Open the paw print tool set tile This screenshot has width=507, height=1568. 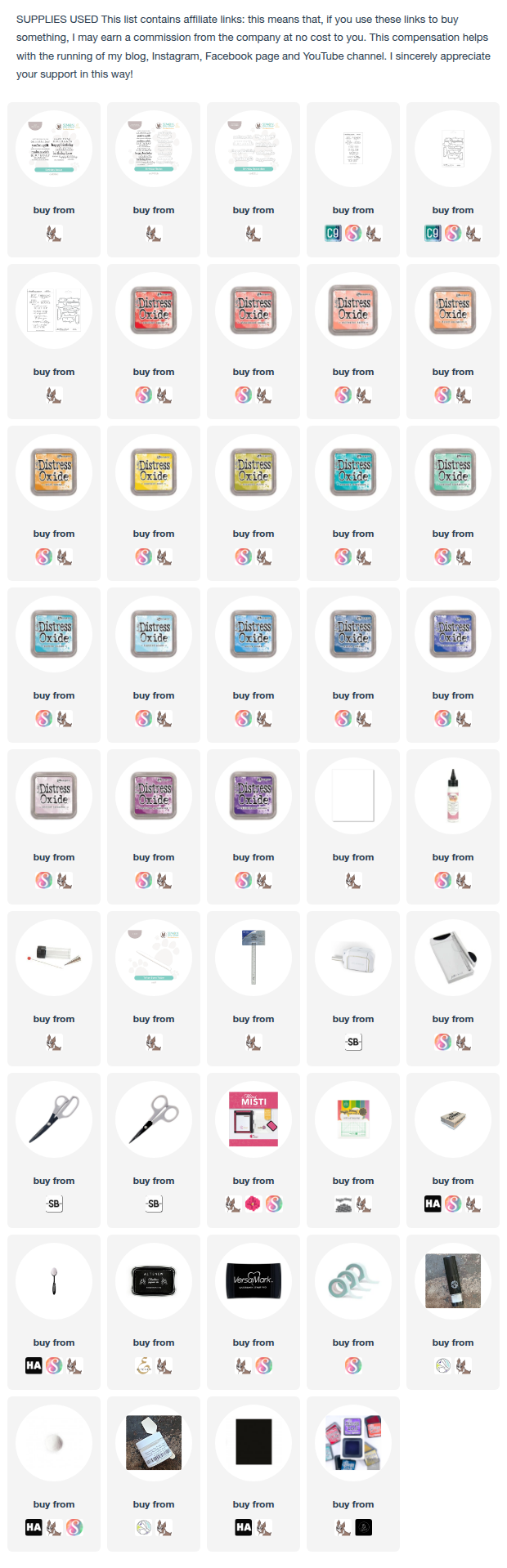tap(154, 958)
